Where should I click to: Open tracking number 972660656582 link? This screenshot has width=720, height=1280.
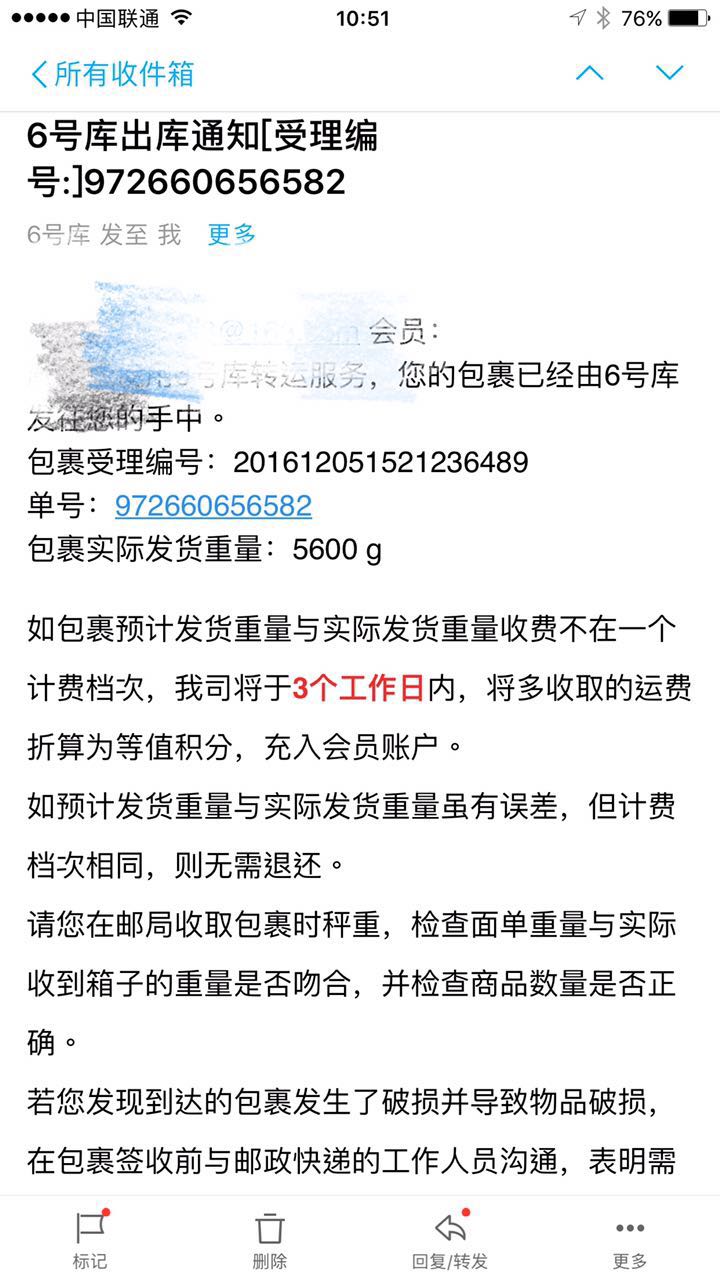(213, 506)
